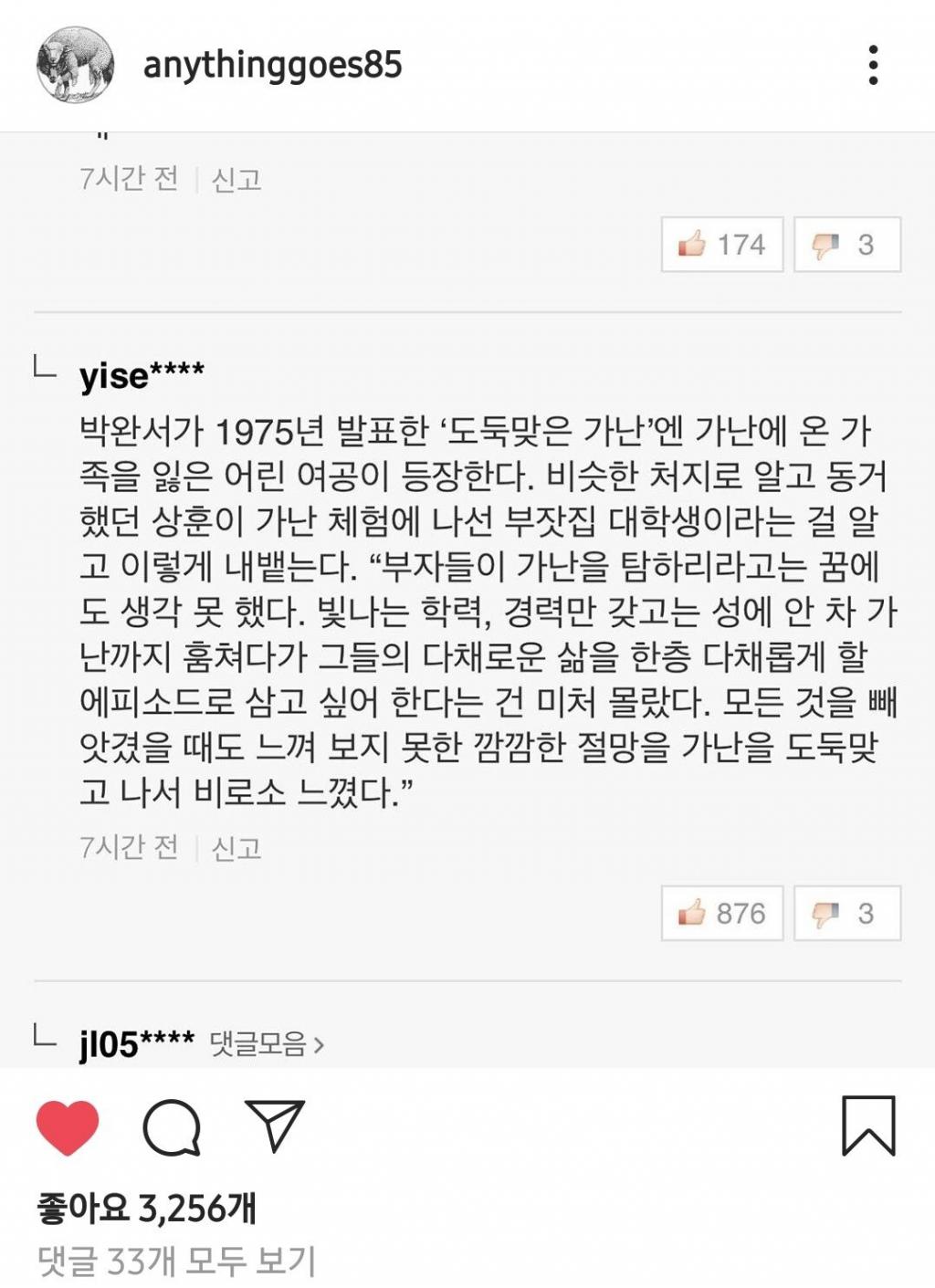Open the comment bubble icon
This screenshot has height=1288, width=935.
(171, 1127)
